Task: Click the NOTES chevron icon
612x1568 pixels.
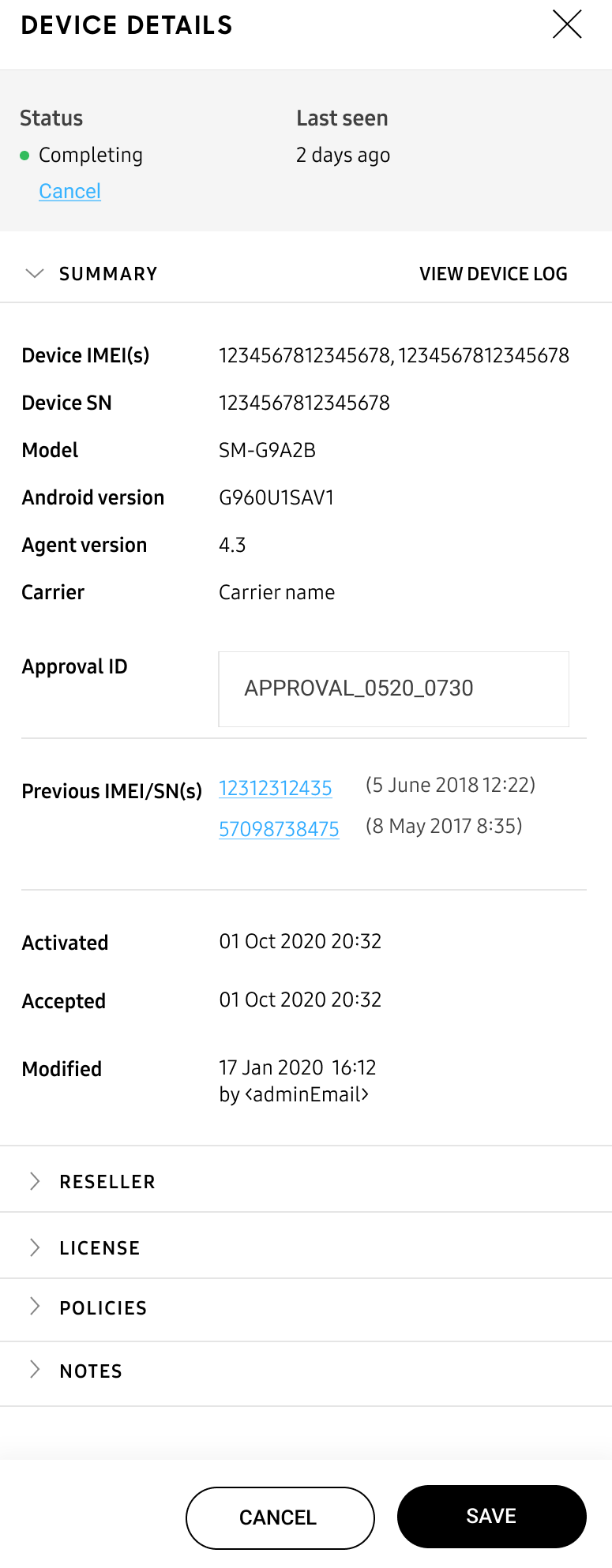Action: pos(35,1371)
